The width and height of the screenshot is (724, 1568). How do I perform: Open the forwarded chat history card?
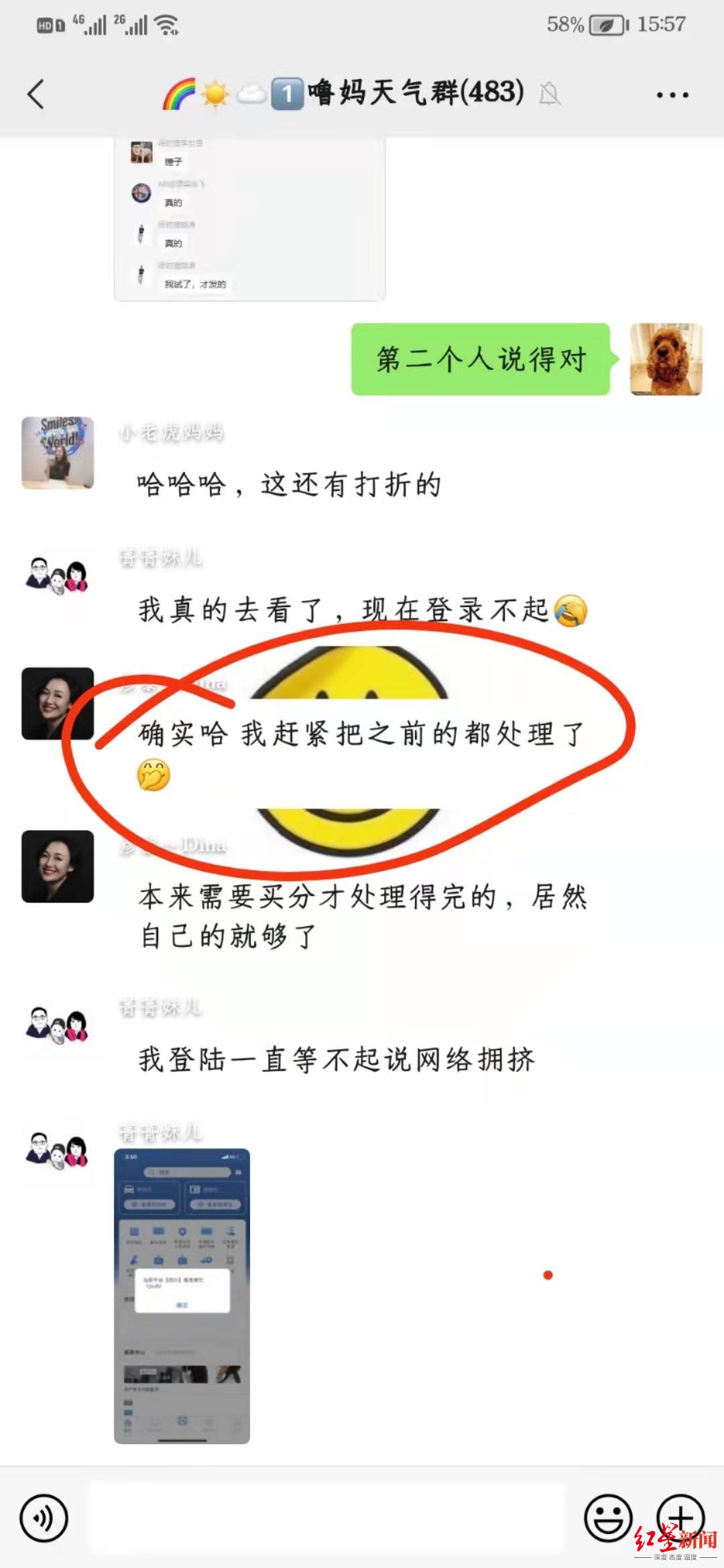250,219
